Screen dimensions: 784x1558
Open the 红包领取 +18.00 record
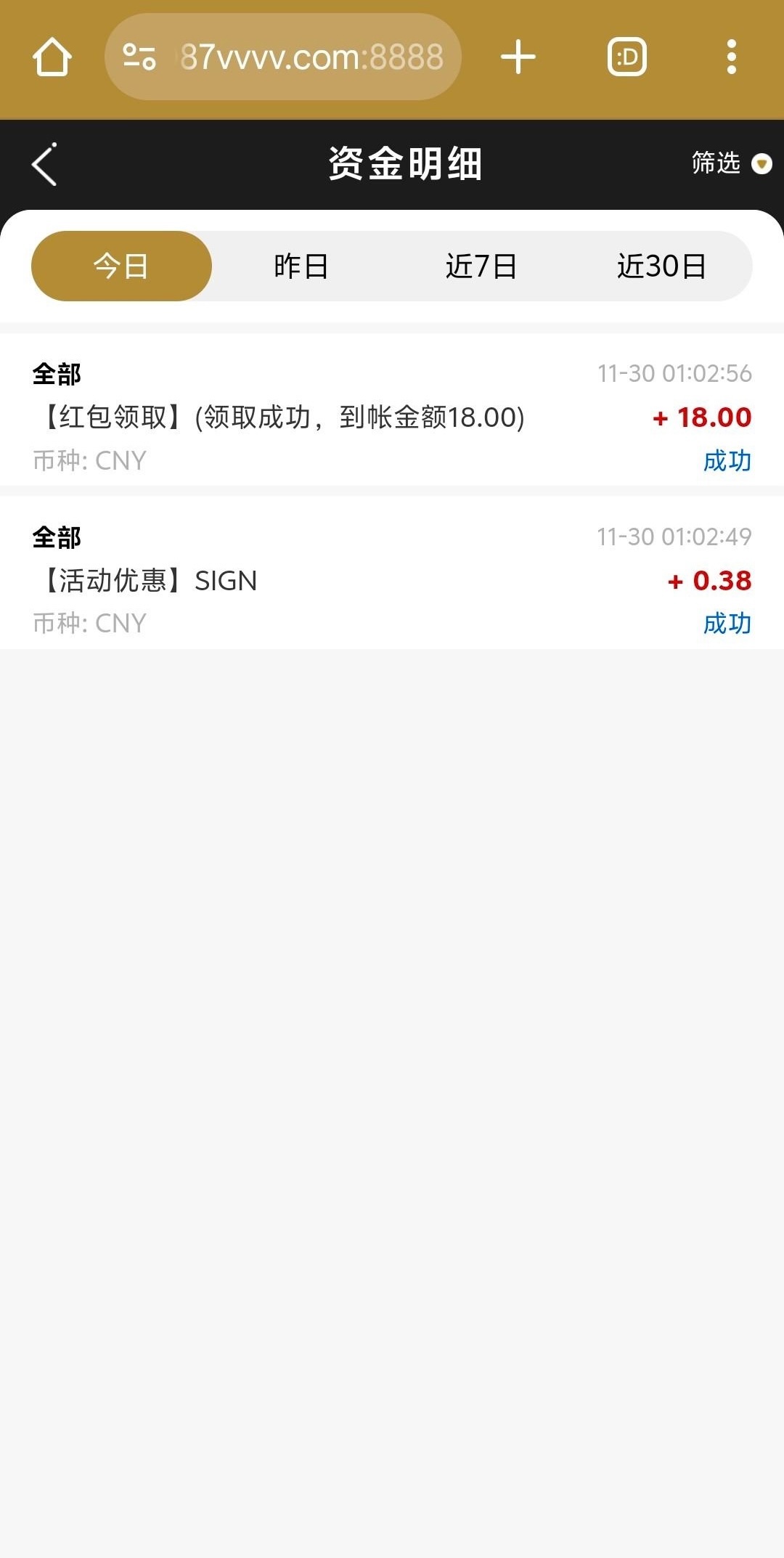(392, 417)
